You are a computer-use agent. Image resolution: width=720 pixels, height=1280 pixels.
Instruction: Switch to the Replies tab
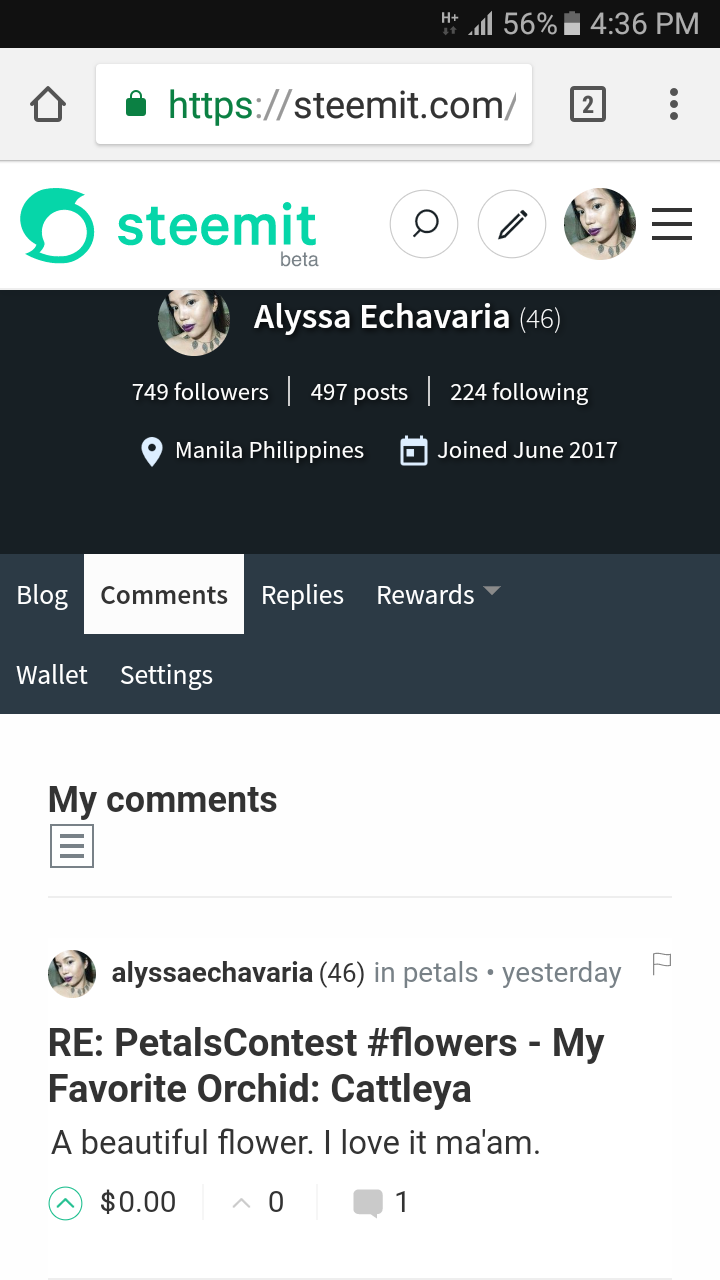pyautogui.click(x=302, y=595)
